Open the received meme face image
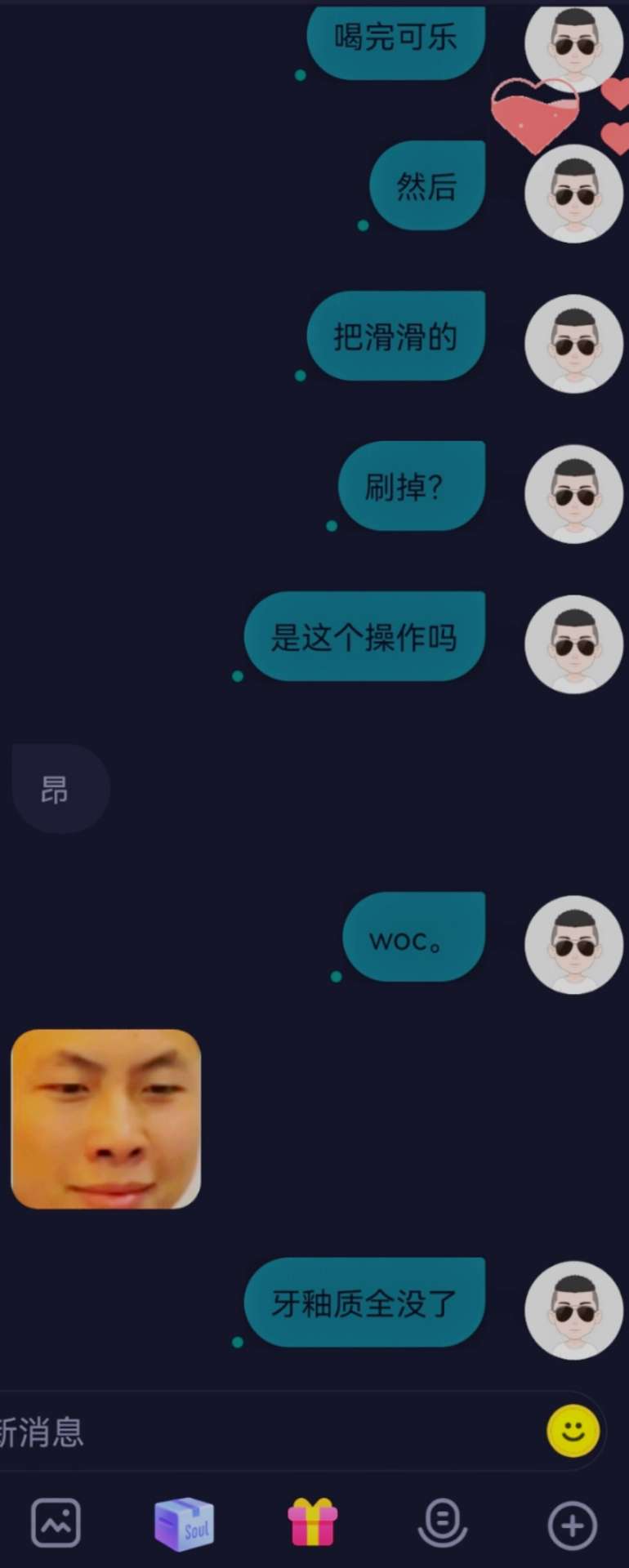The width and height of the screenshot is (629, 1568). 106,1119
